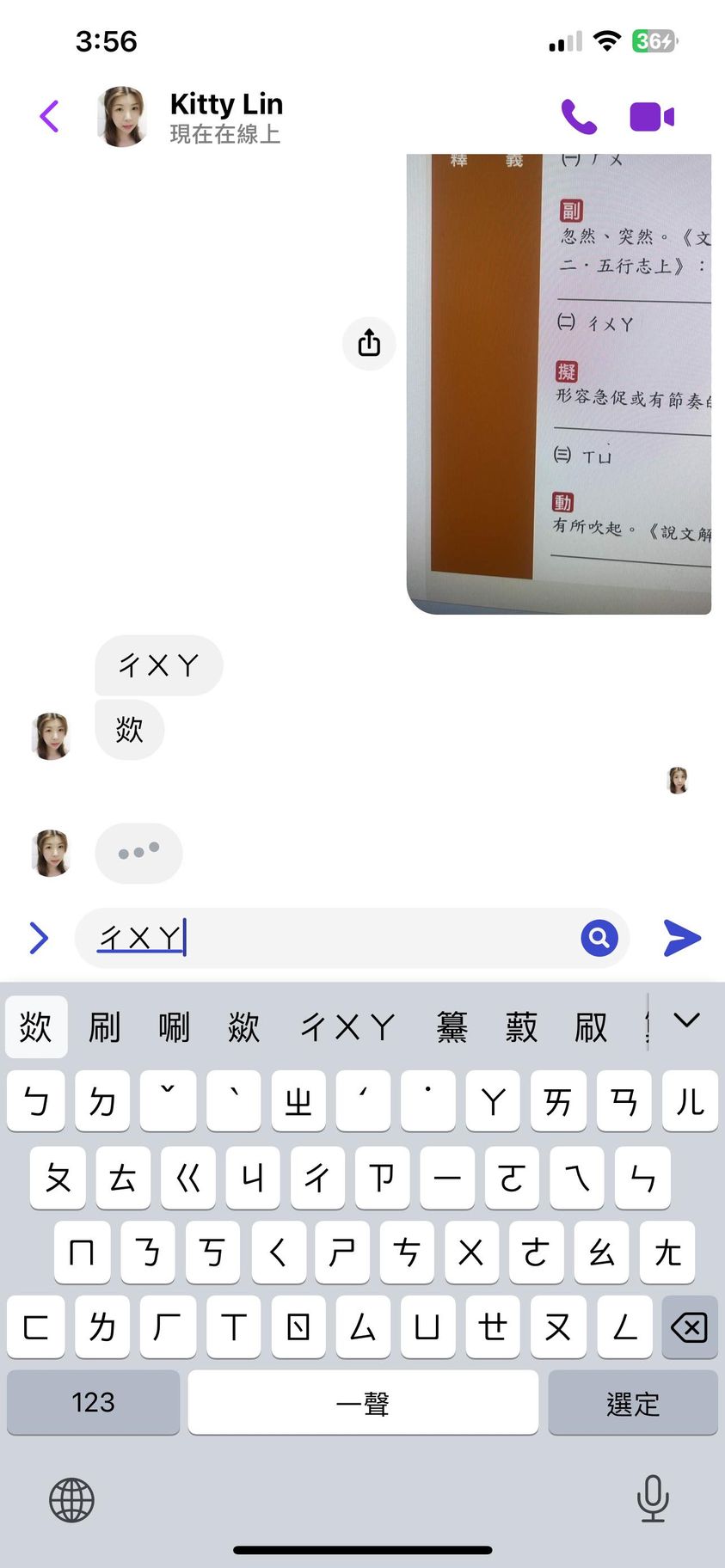Choose the candidate character 刷
Viewport: 725px width, 1568px height.
(x=105, y=1026)
